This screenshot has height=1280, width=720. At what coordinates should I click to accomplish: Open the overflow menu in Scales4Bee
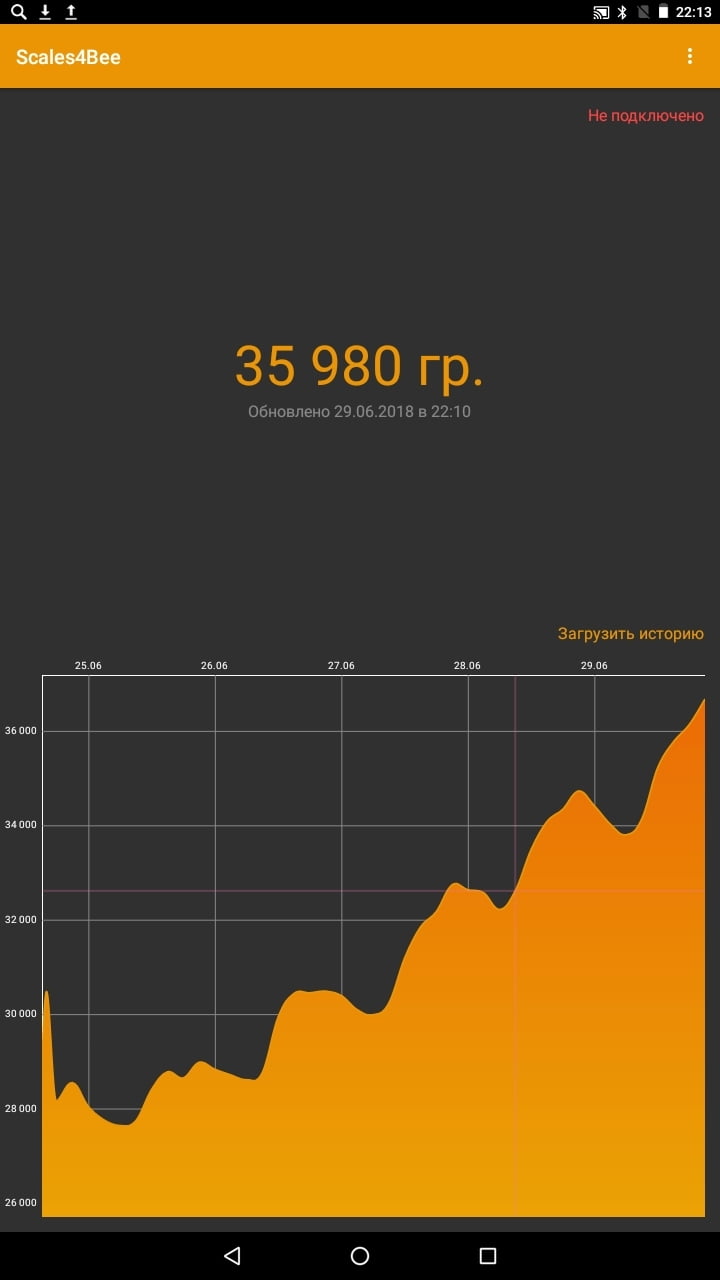[689, 57]
